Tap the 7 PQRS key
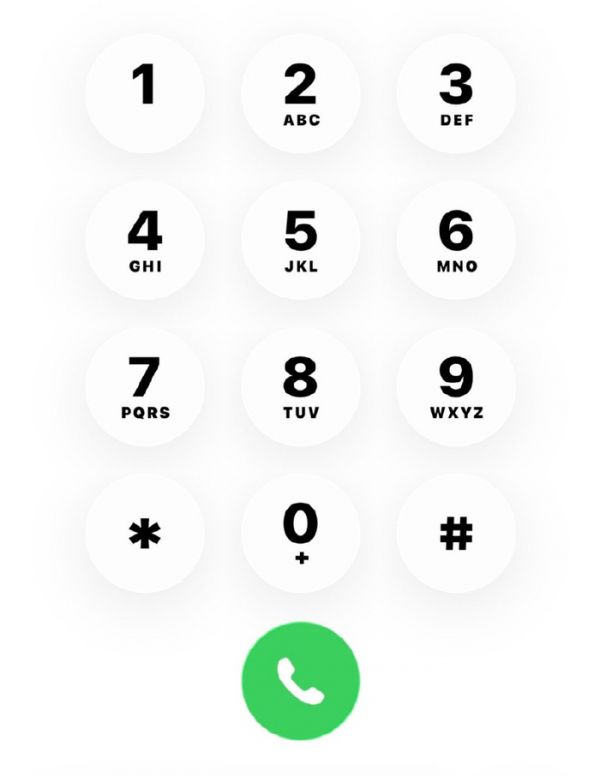Viewport: 600px width, 776px height. click(145, 387)
